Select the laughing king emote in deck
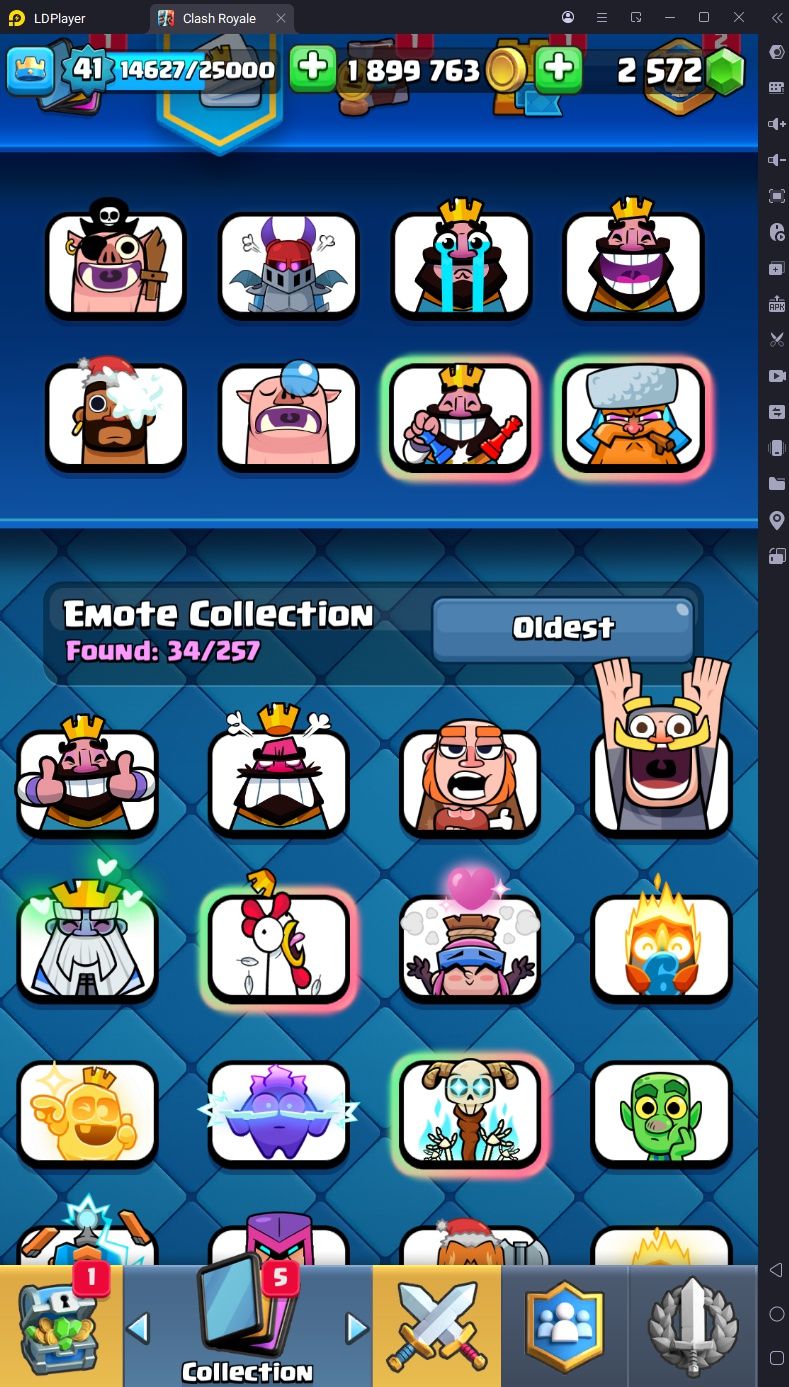The width and height of the screenshot is (789, 1387). coord(633,264)
